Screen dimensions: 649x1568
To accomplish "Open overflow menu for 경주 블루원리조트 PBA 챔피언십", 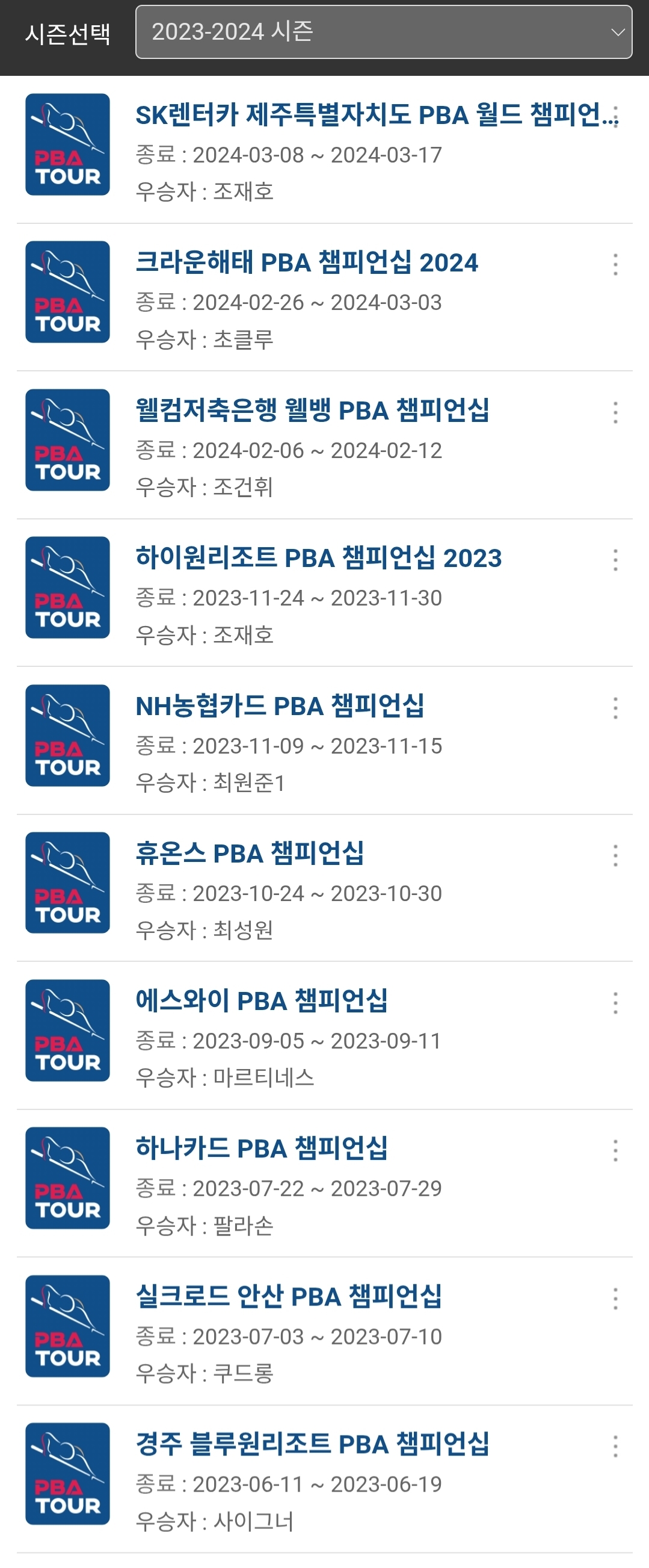I will click(615, 1446).
